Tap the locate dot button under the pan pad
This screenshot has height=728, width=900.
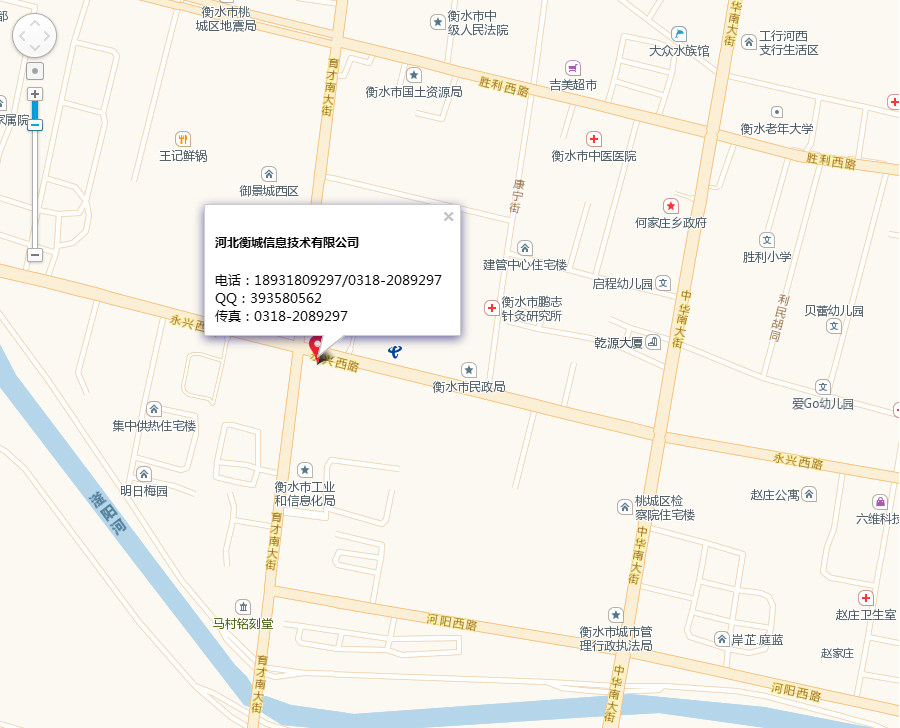(35, 71)
